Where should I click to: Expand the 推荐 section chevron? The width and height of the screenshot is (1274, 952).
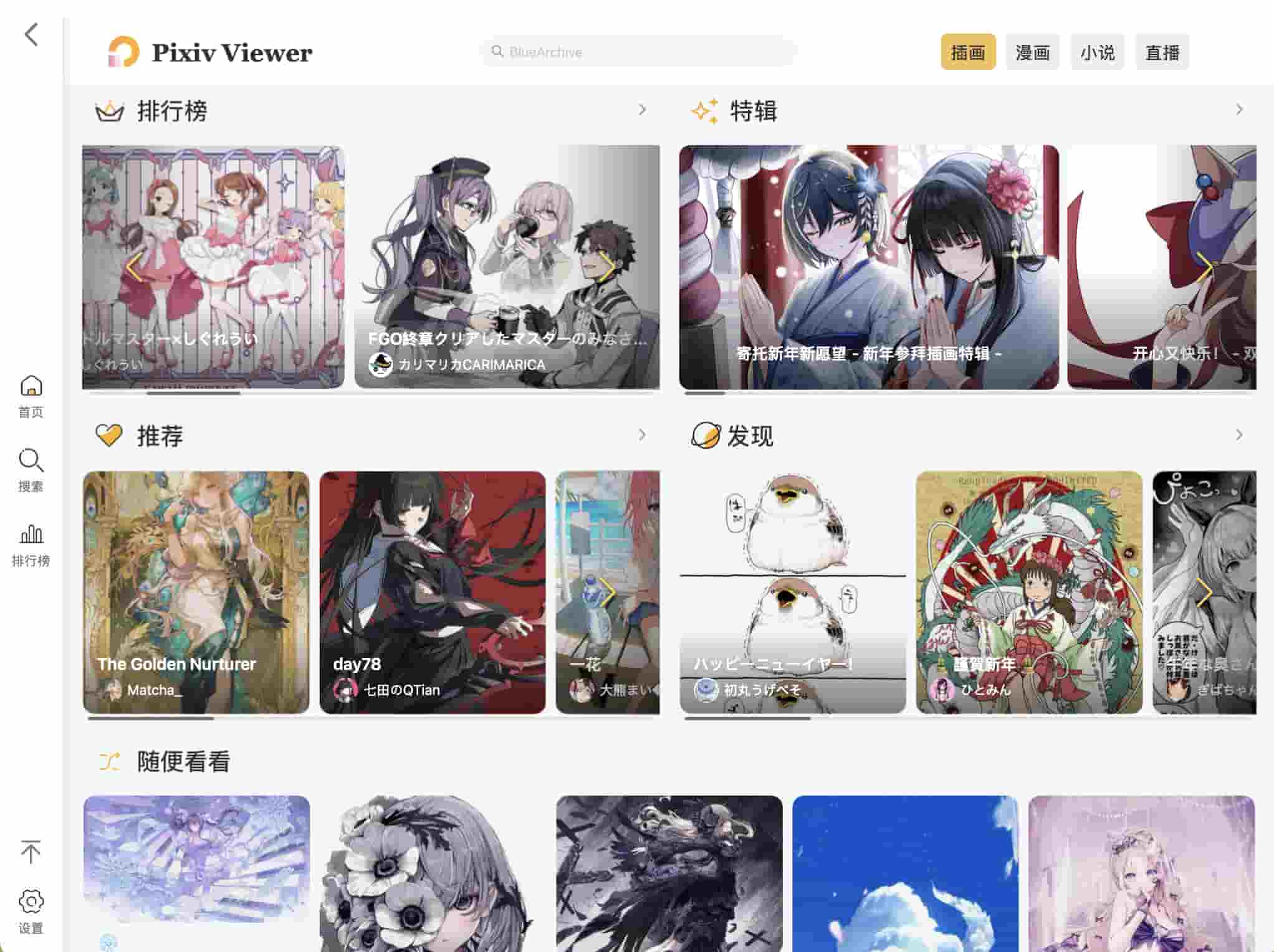(643, 435)
